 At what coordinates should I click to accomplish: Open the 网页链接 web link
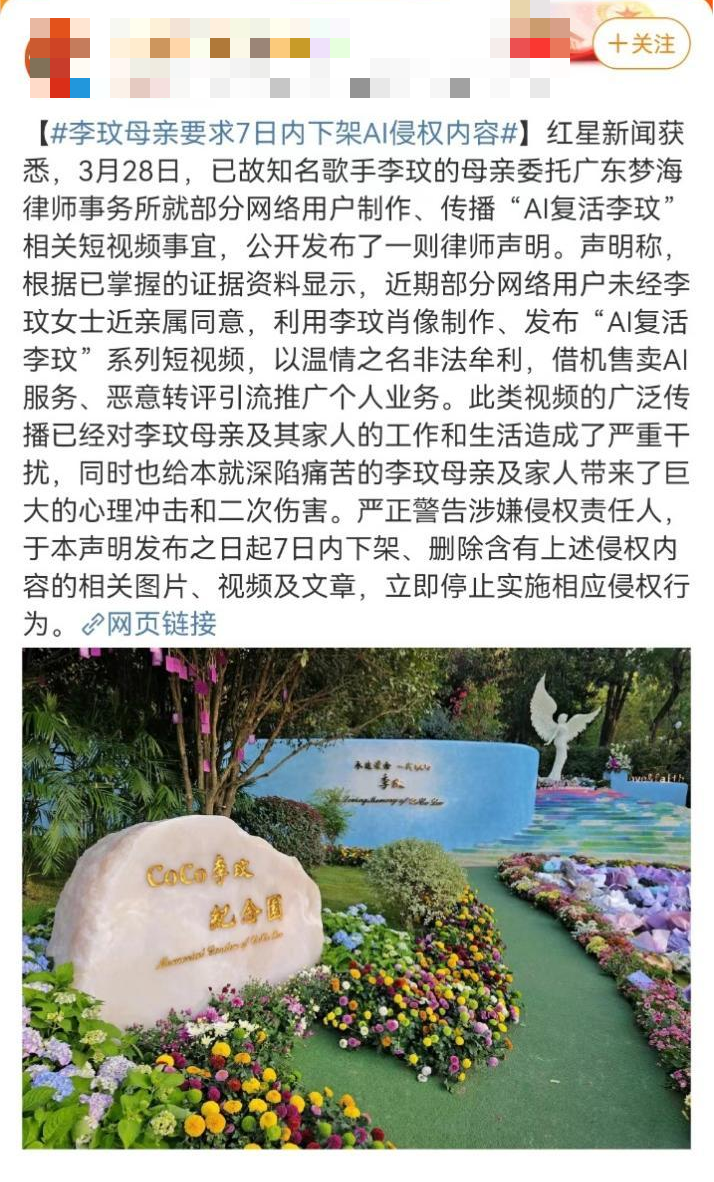(x=150, y=625)
